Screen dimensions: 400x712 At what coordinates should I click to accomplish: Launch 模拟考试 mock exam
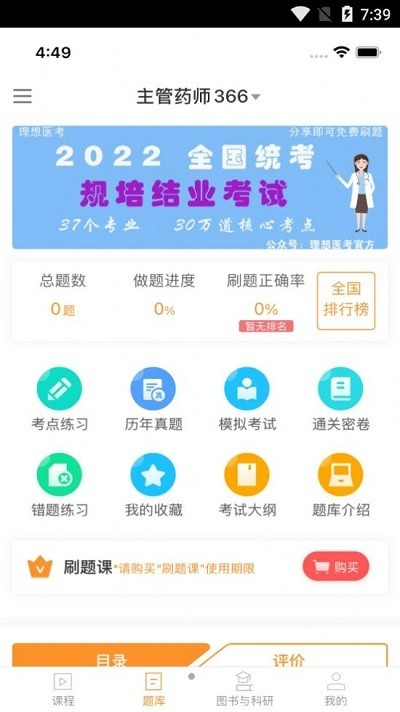tap(247, 400)
